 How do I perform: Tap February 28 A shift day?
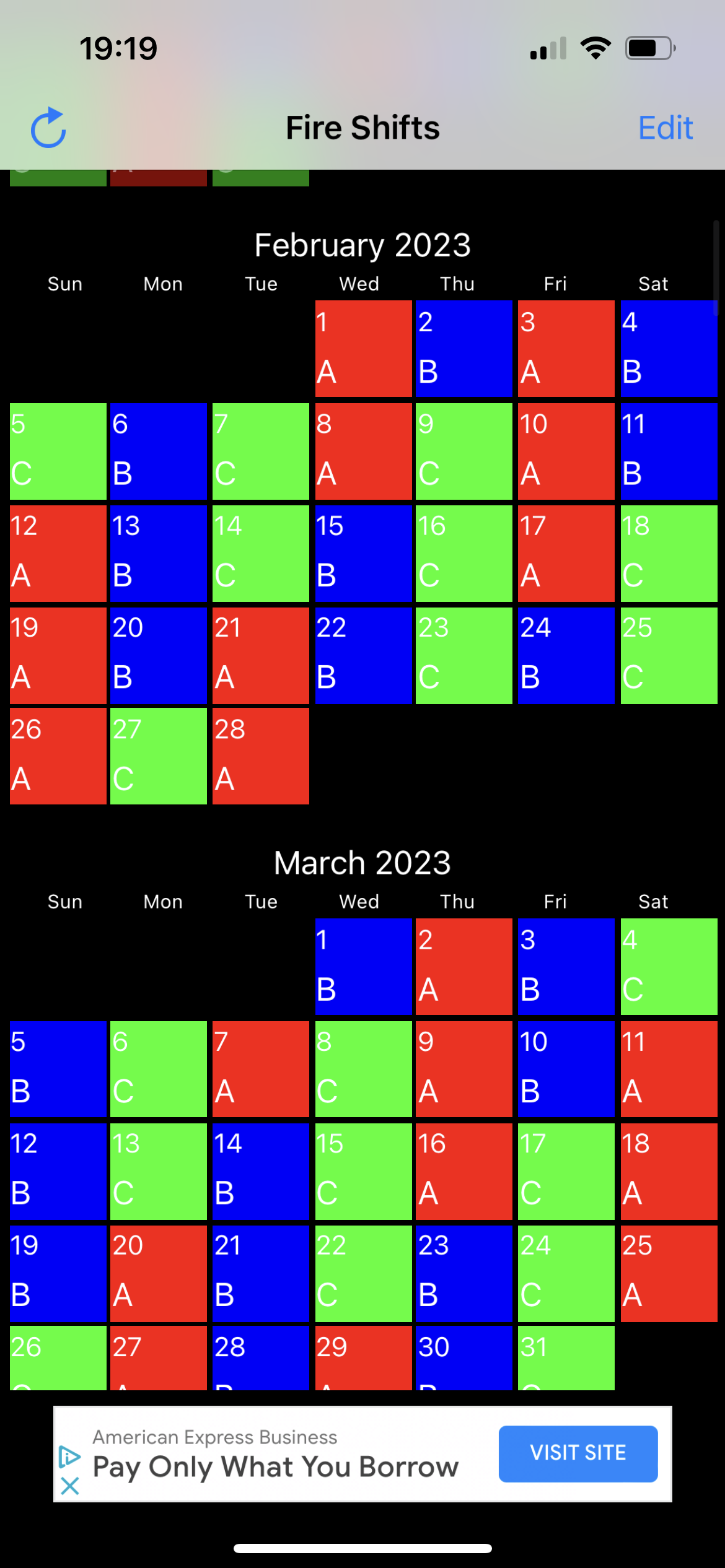click(260, 756)
